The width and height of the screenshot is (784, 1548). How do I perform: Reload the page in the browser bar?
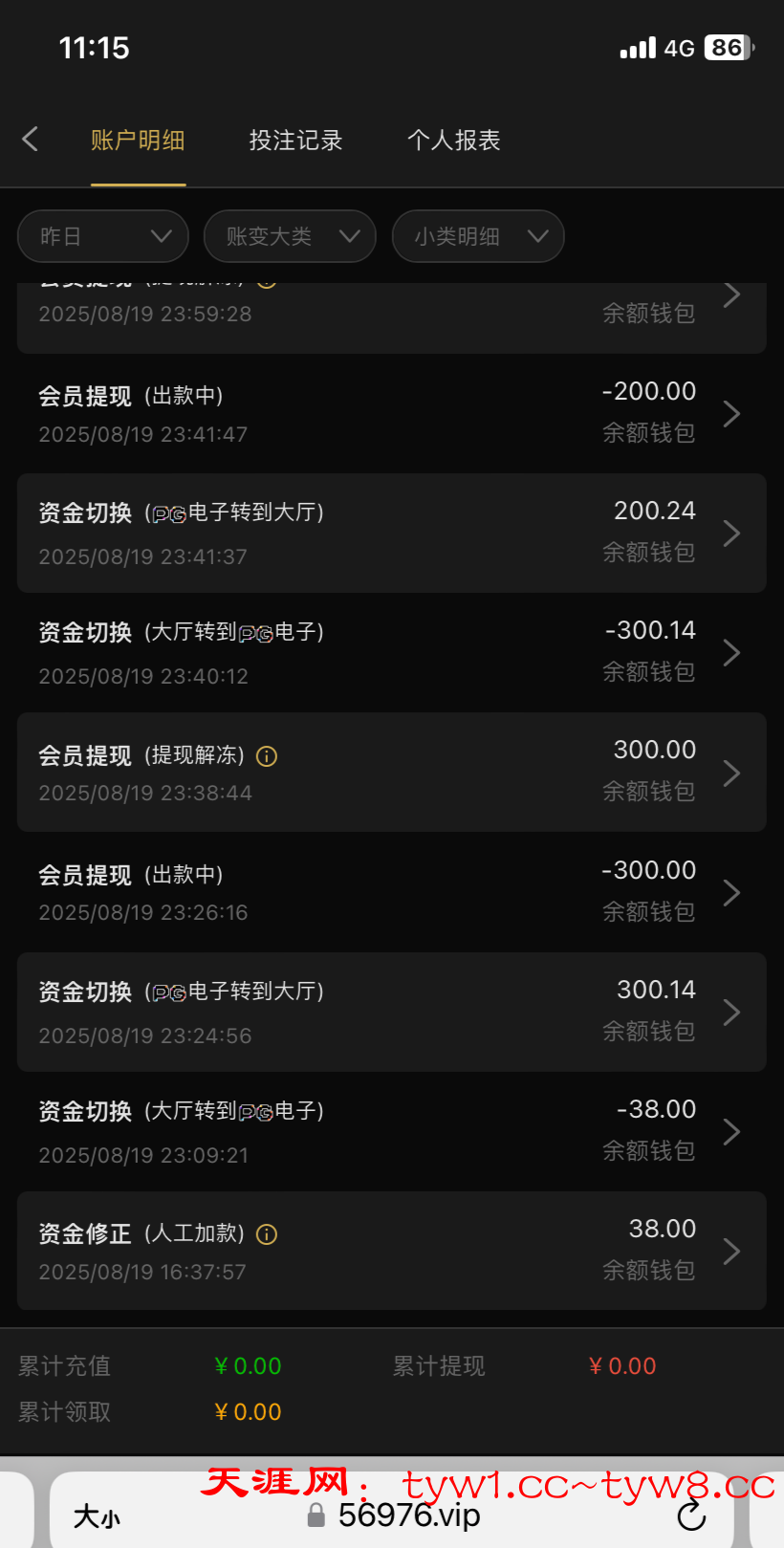pos(691,1515)
